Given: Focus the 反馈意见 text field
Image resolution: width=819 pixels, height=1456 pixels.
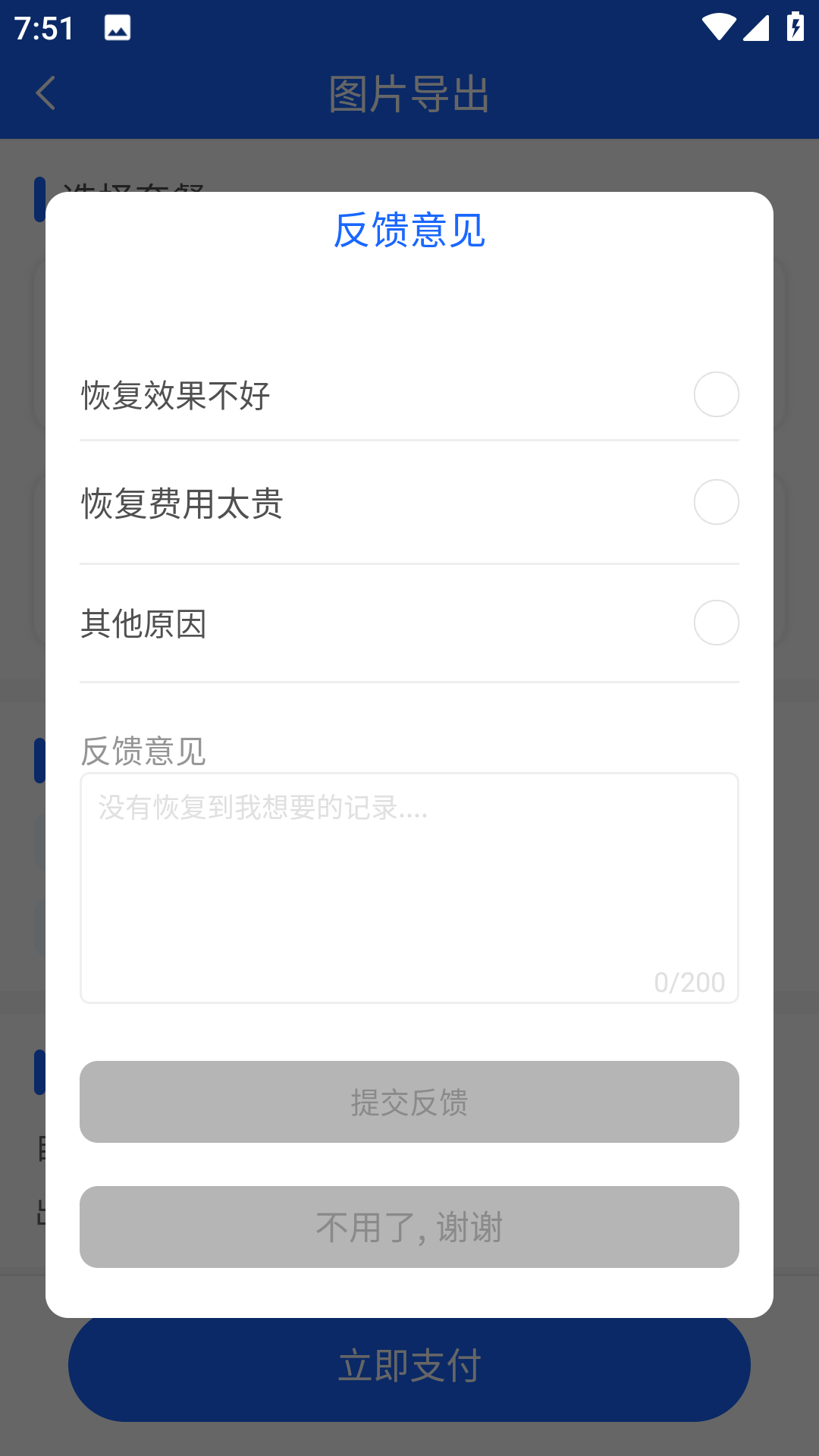Looking at the screenshot, I should (409, 887).
